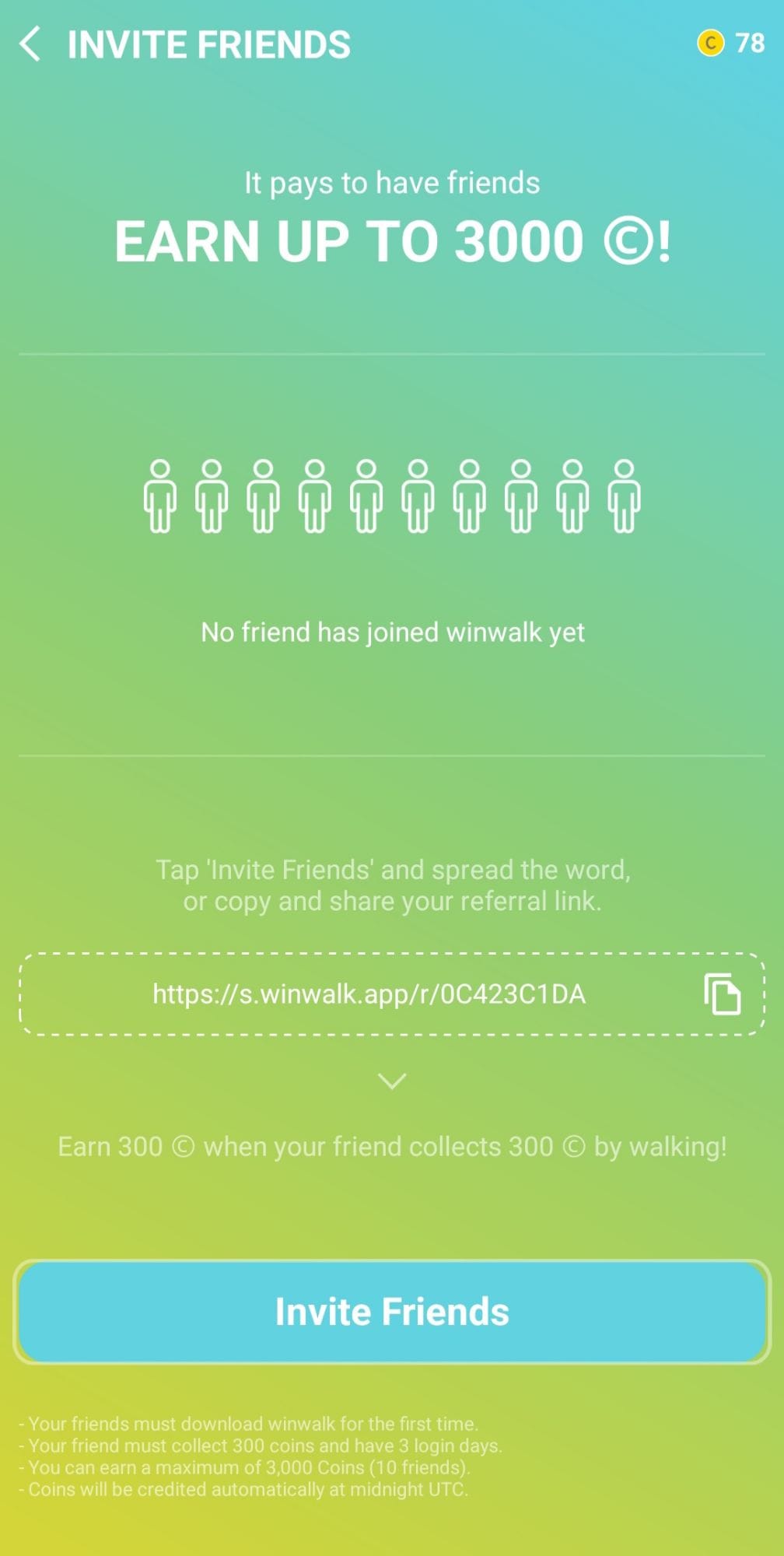Click the EARN UP TO 3000 headline
The width and height of the screenshot is (784, 1556).
391,241
